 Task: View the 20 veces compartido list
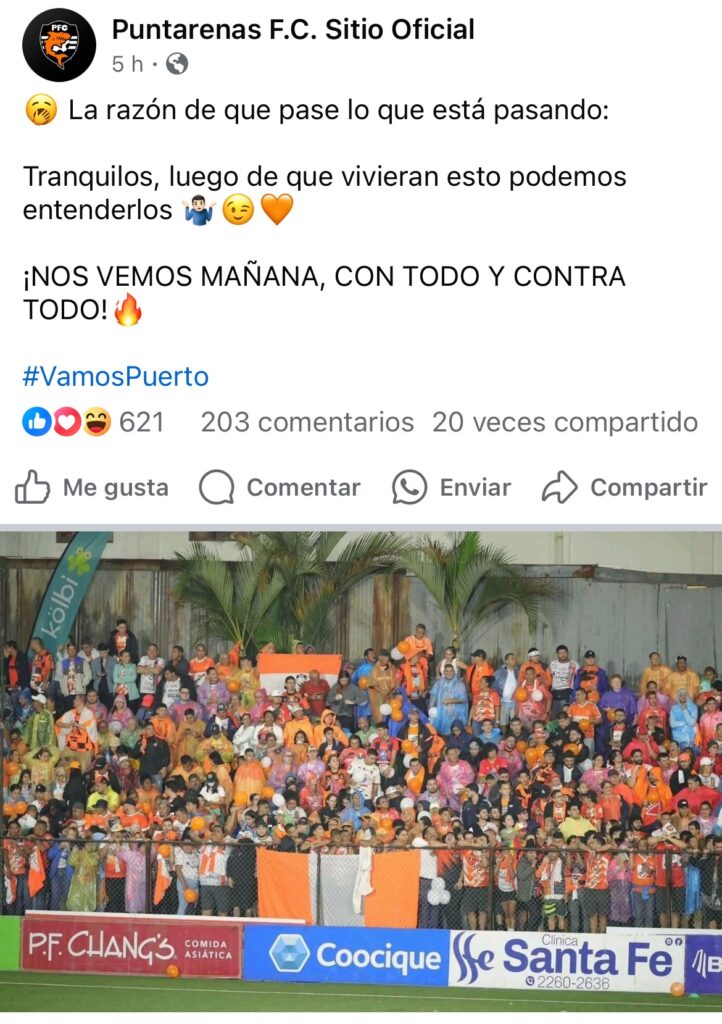[565, 423]
